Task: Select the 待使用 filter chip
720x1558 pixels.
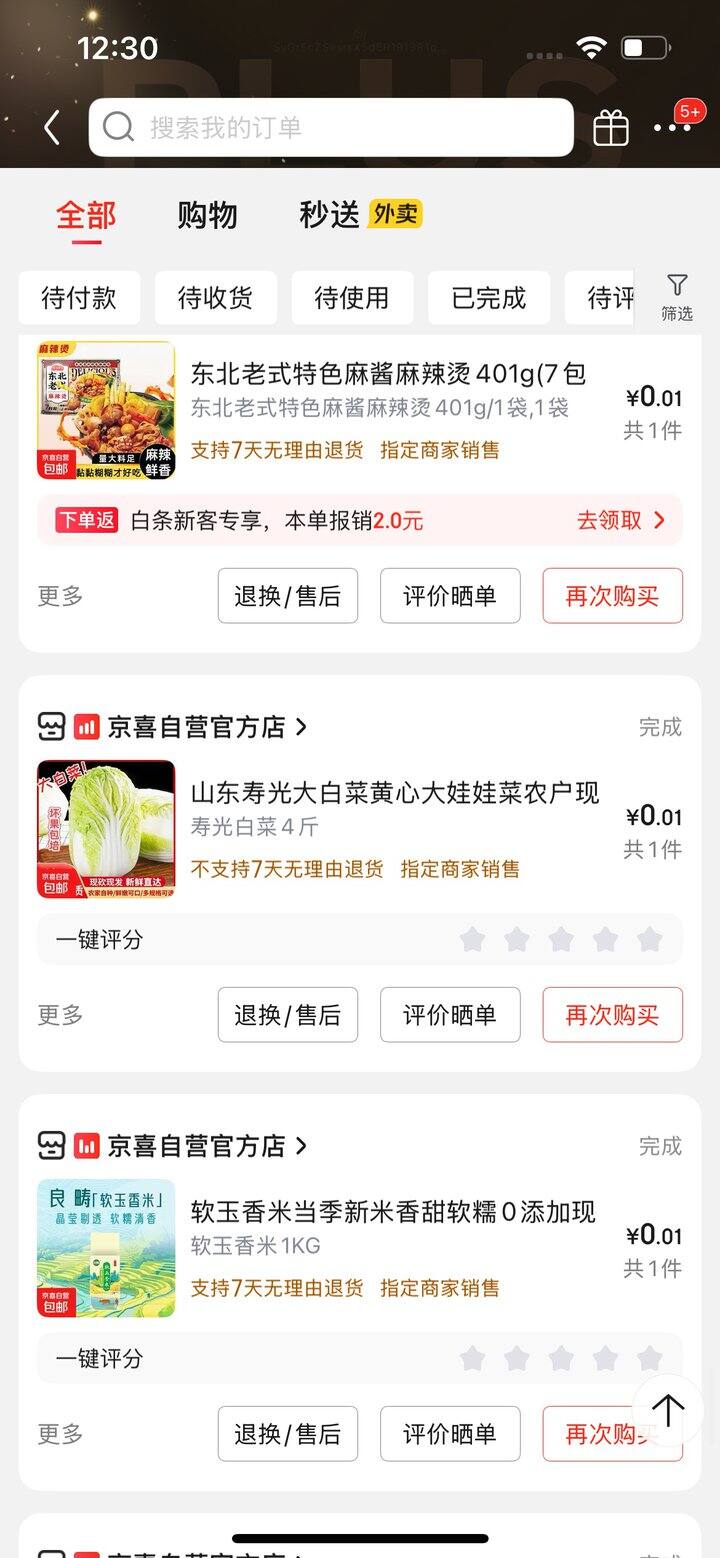Action: [x=352, y=297]
